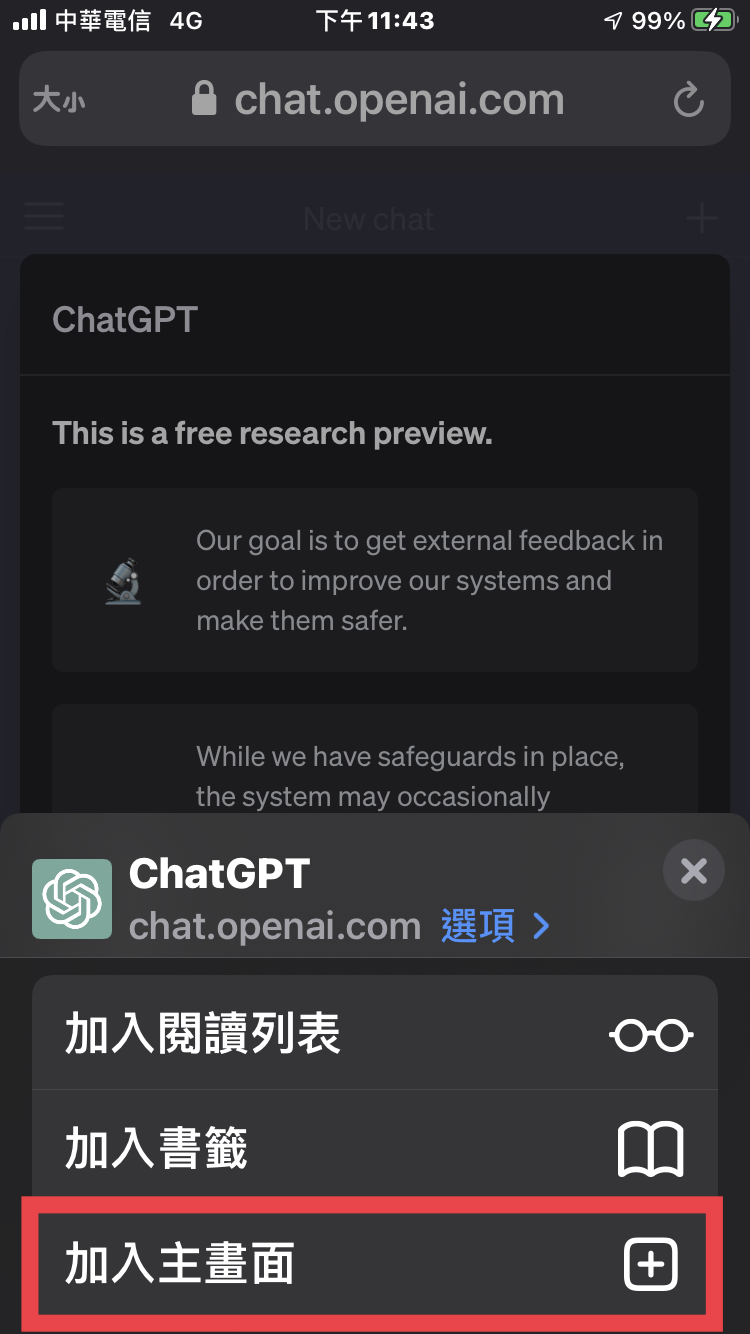Select 加入書籤 to bookmark the page
This screenshot has height=1334, width=750.
click(374, 1148)
